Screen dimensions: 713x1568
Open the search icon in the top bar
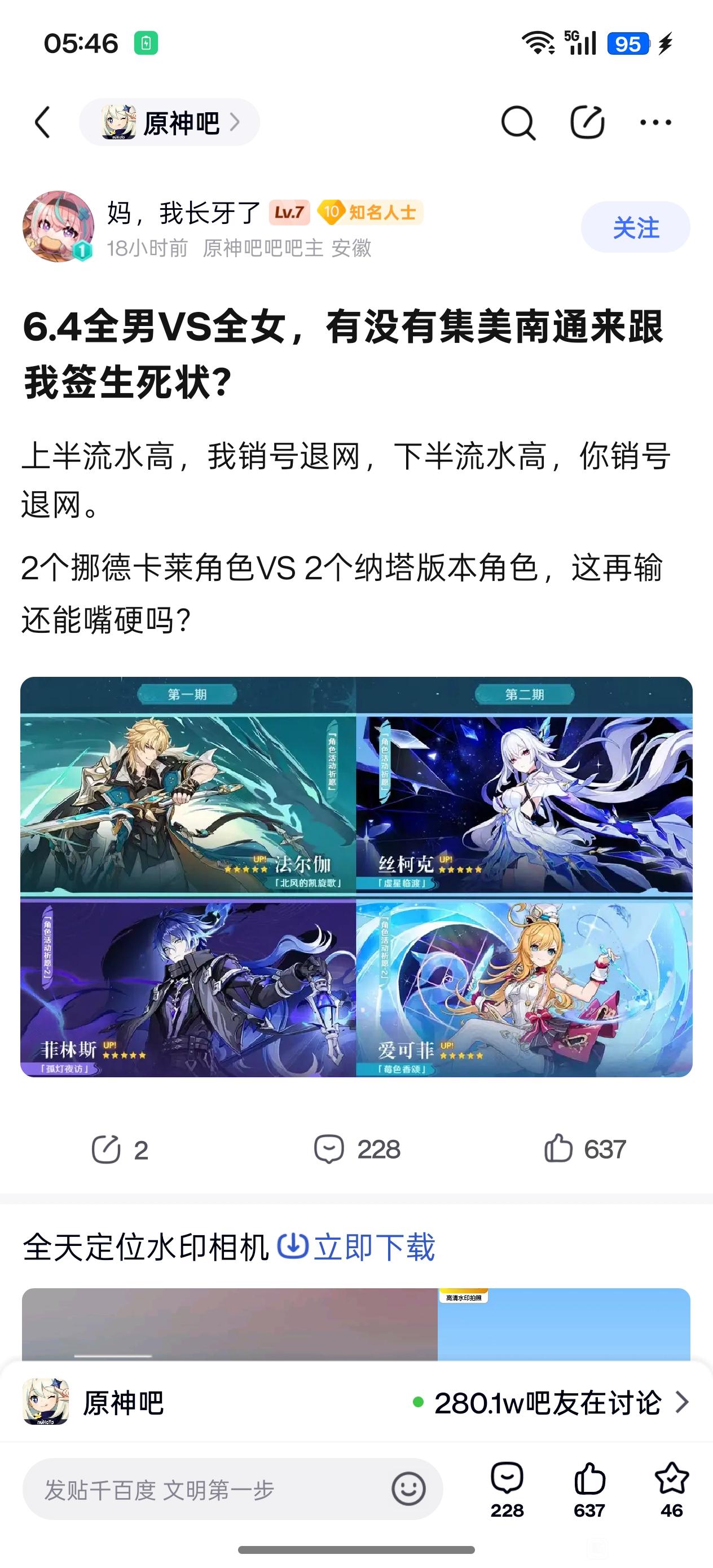coord(518,122)
